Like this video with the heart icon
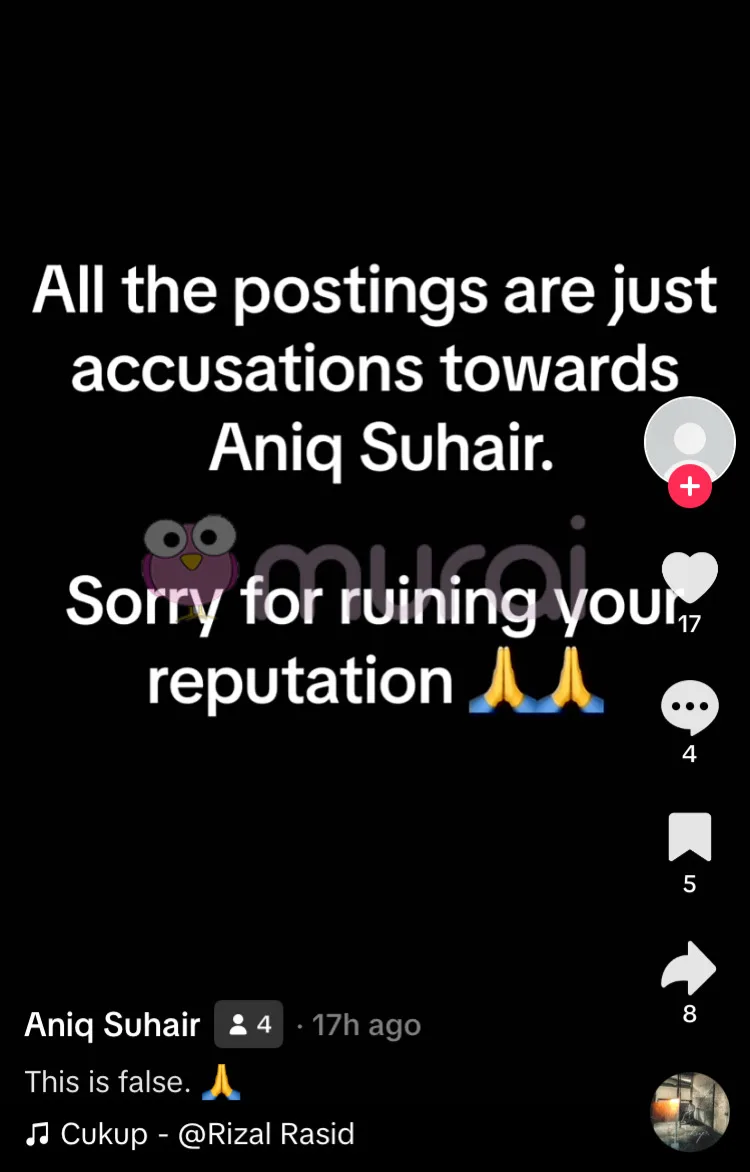 [689, 579]
